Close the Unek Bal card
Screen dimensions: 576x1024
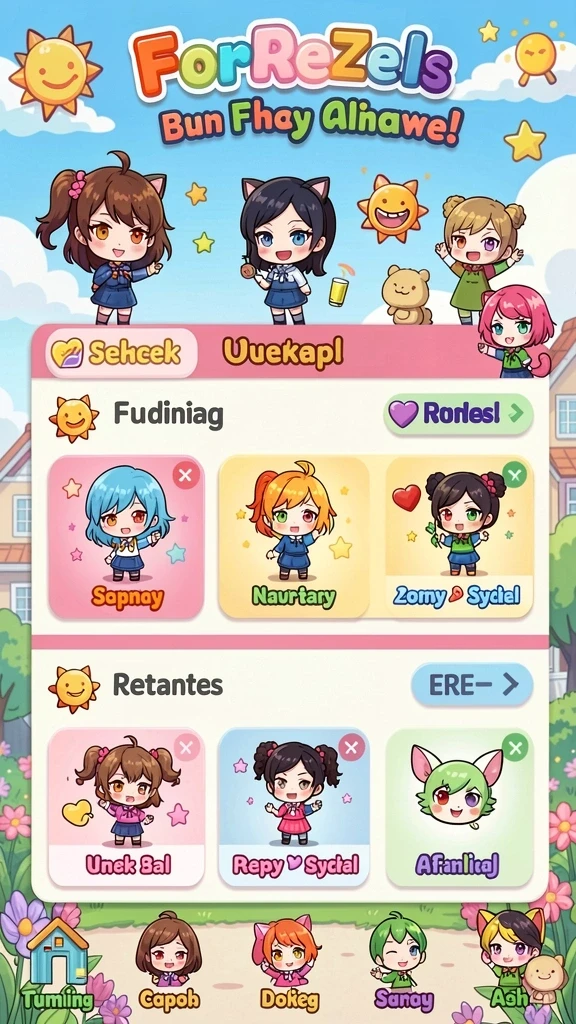click(x=186, y=747)
